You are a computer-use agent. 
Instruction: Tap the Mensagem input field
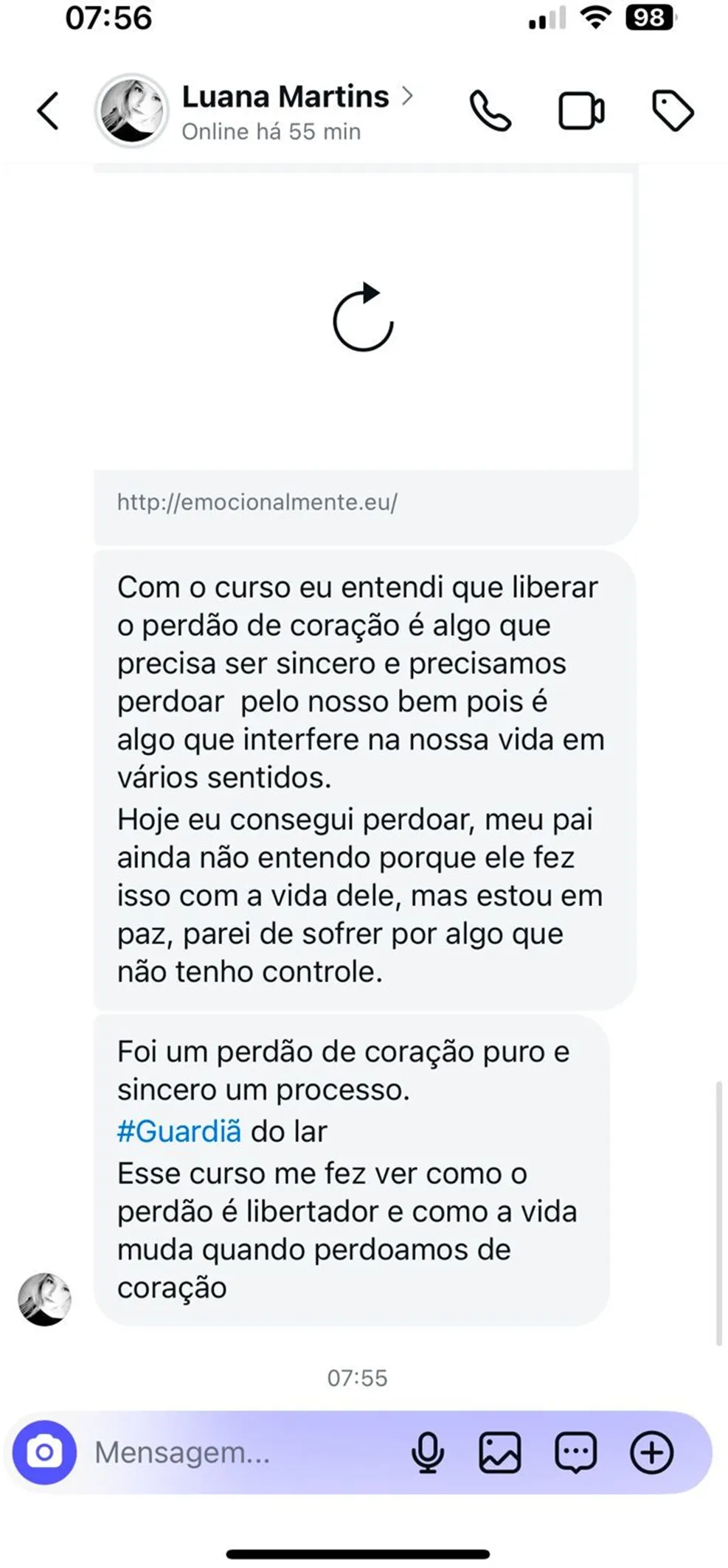(221, 1452)
